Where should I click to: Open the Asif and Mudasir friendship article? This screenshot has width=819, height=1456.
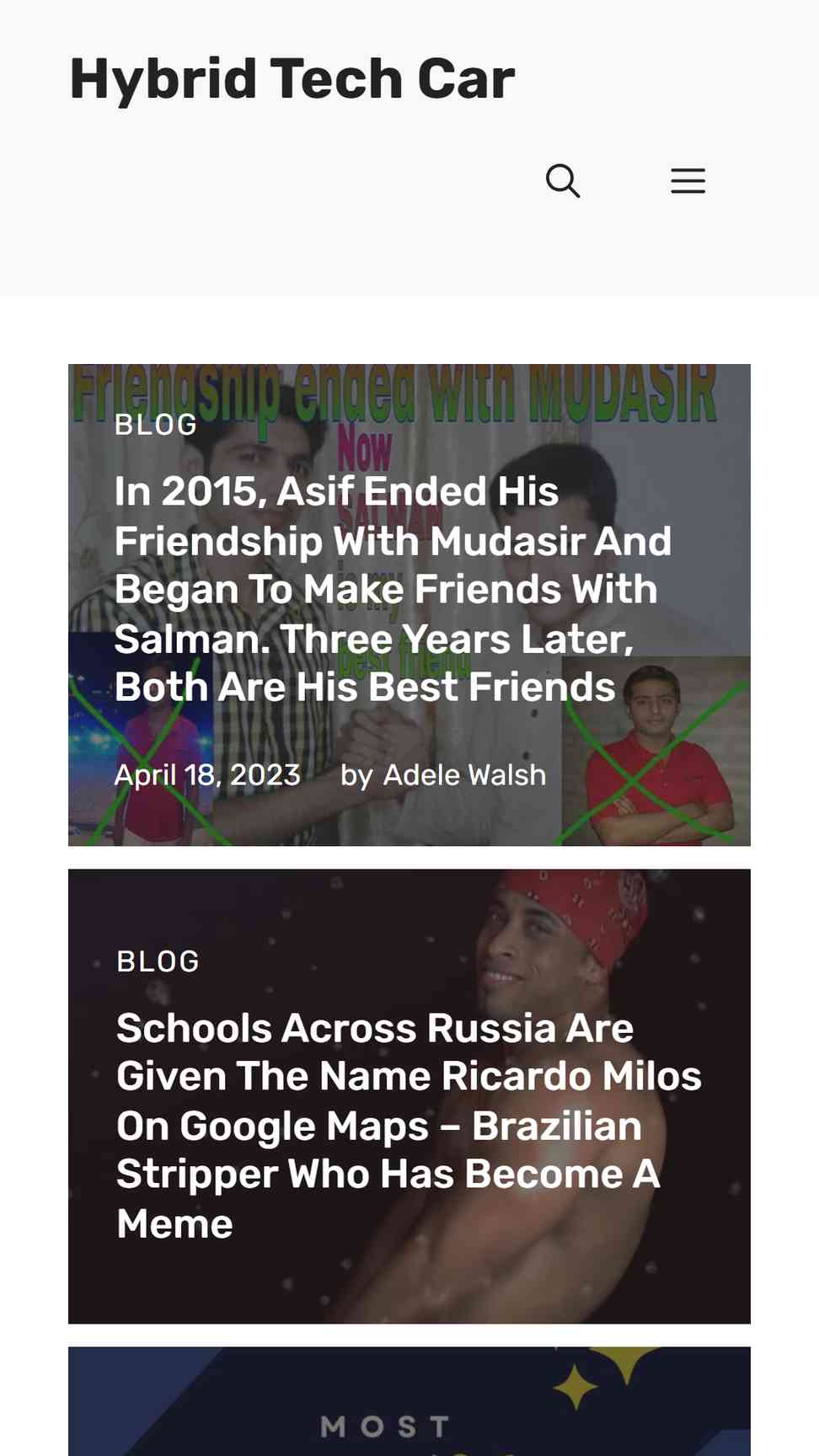coord(393,590)
